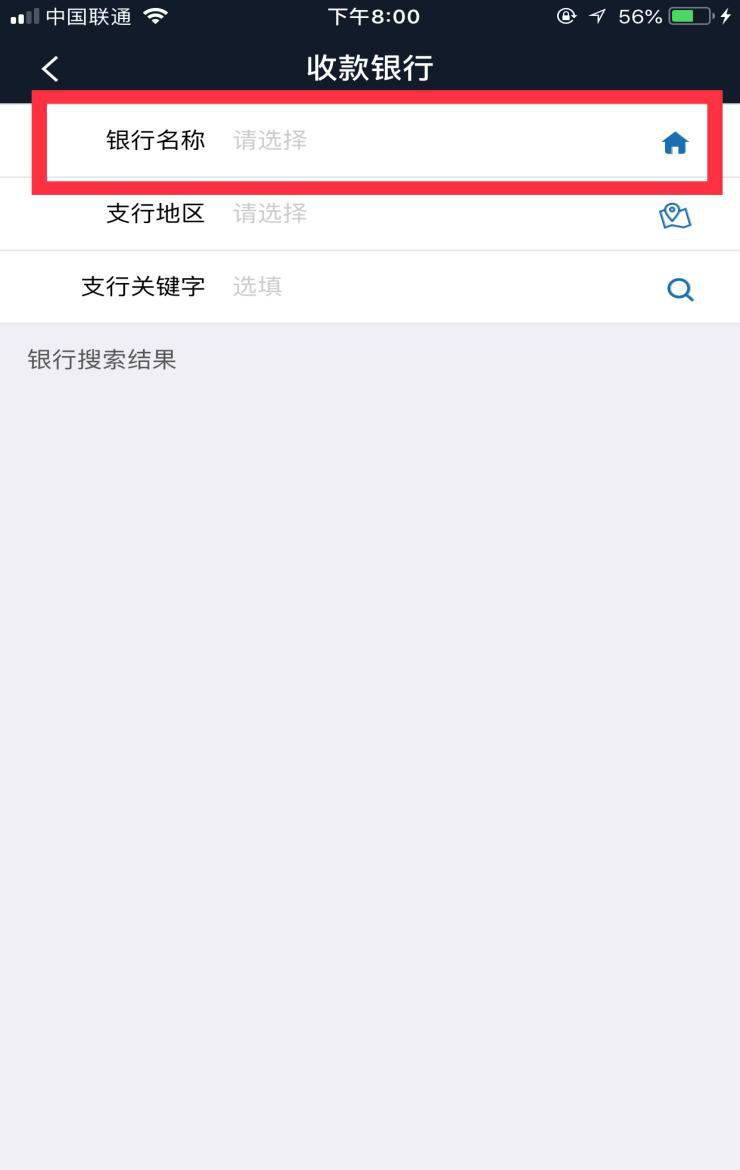Choose the branch region (支行地区)
Screen dimensions: 740x1170
click(x=270, y=214)
